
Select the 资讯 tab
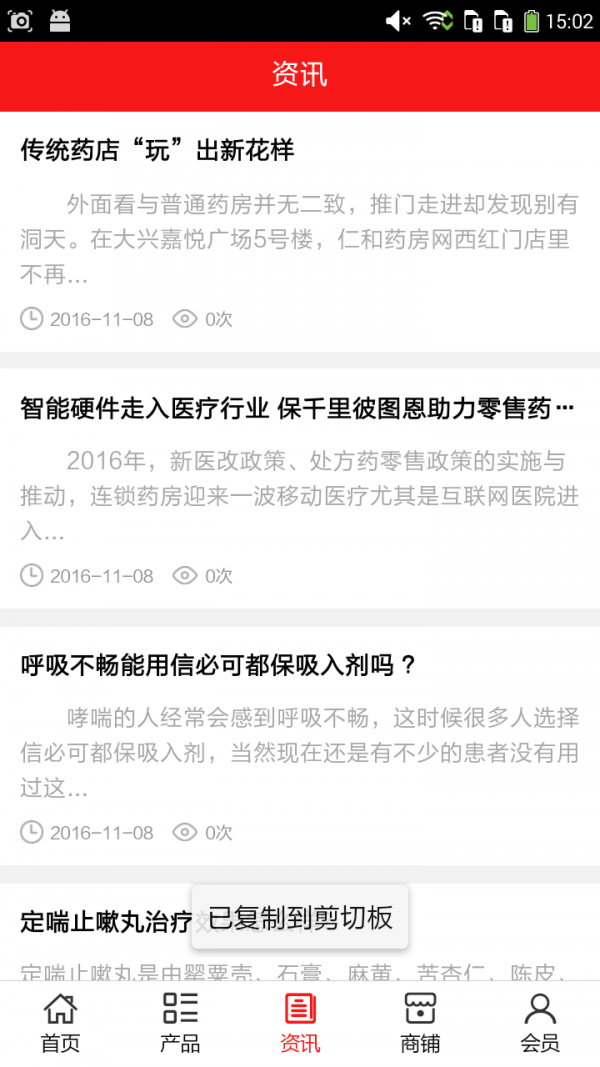300,1023
